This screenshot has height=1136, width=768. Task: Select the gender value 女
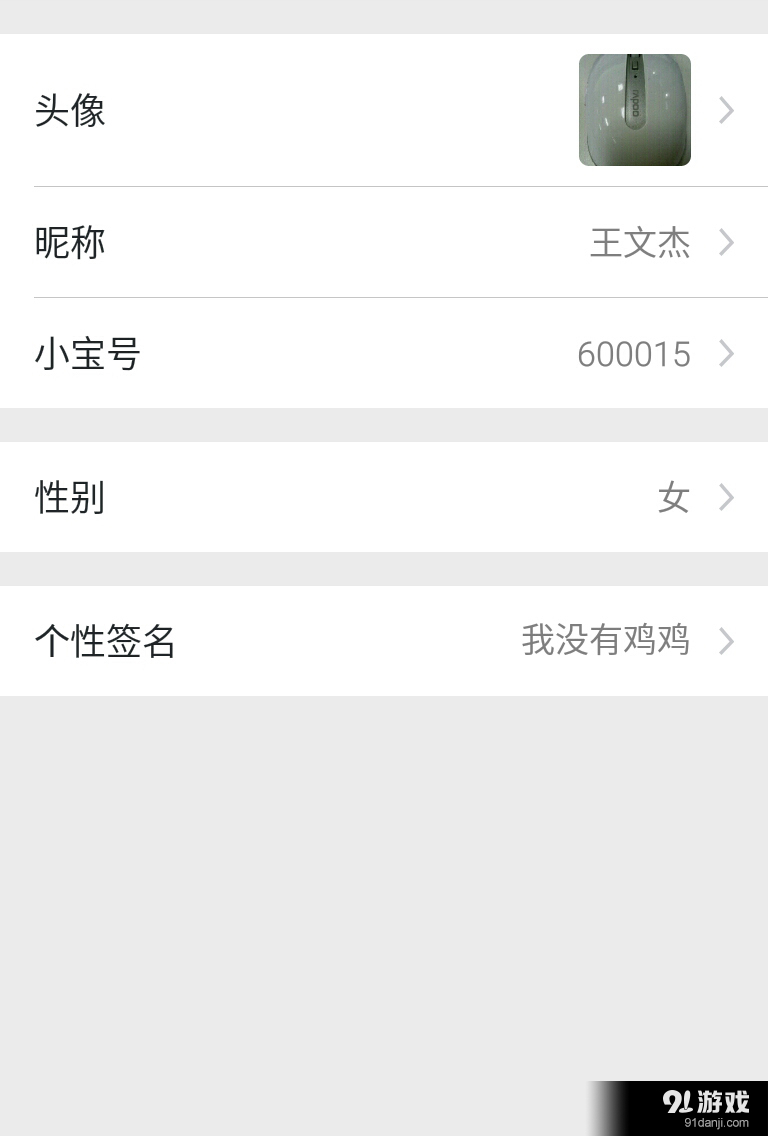(672, 497)
